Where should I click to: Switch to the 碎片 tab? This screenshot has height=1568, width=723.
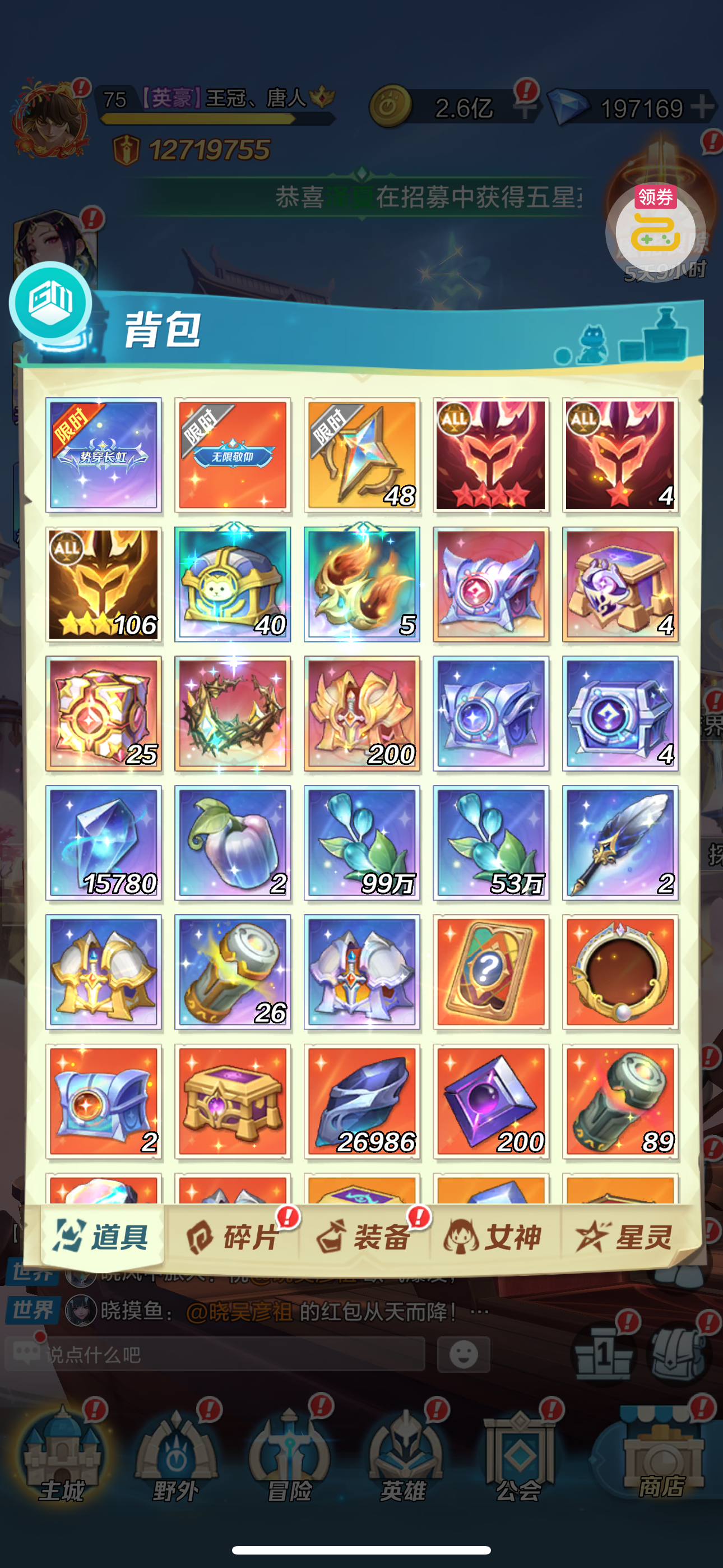(x=234, y=1238)
